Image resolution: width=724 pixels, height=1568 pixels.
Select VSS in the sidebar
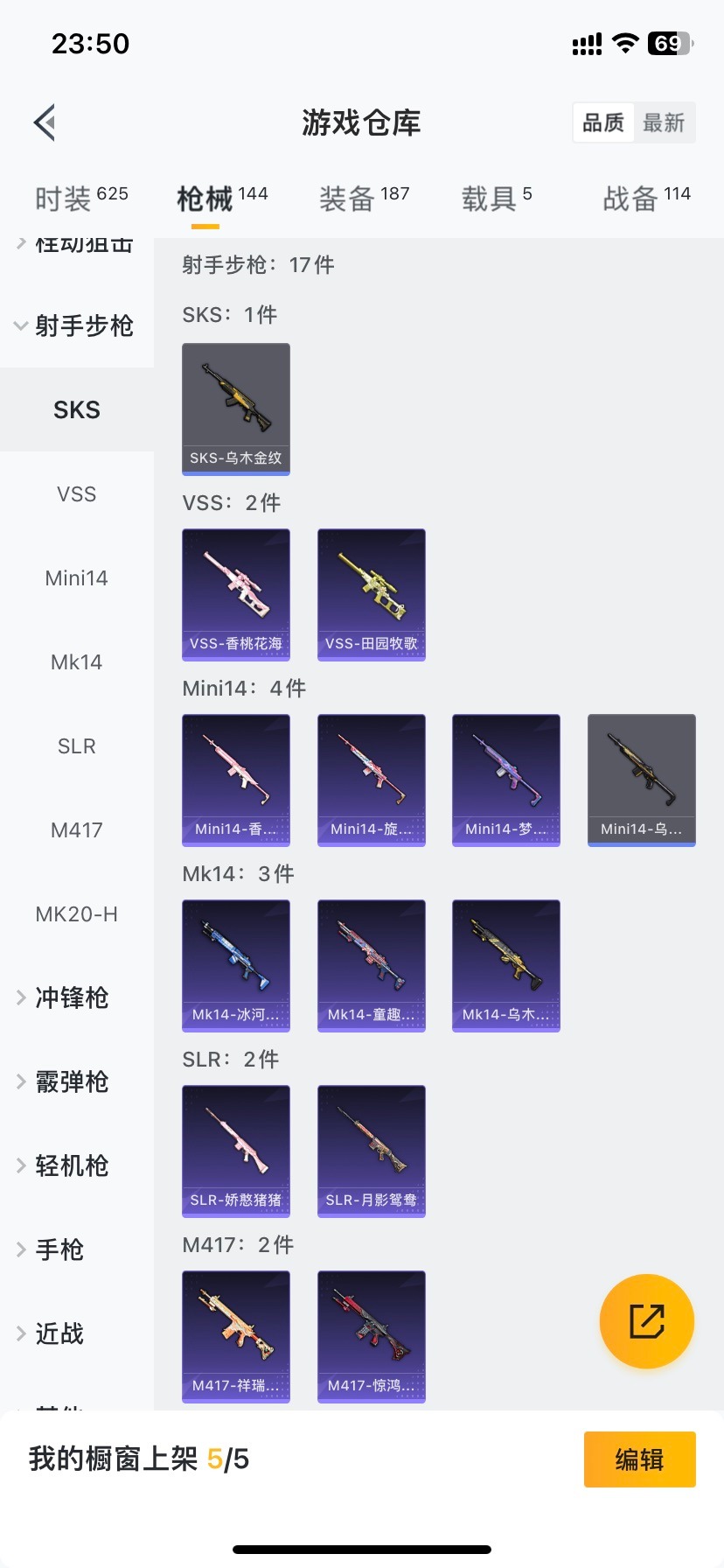(77, 493)
